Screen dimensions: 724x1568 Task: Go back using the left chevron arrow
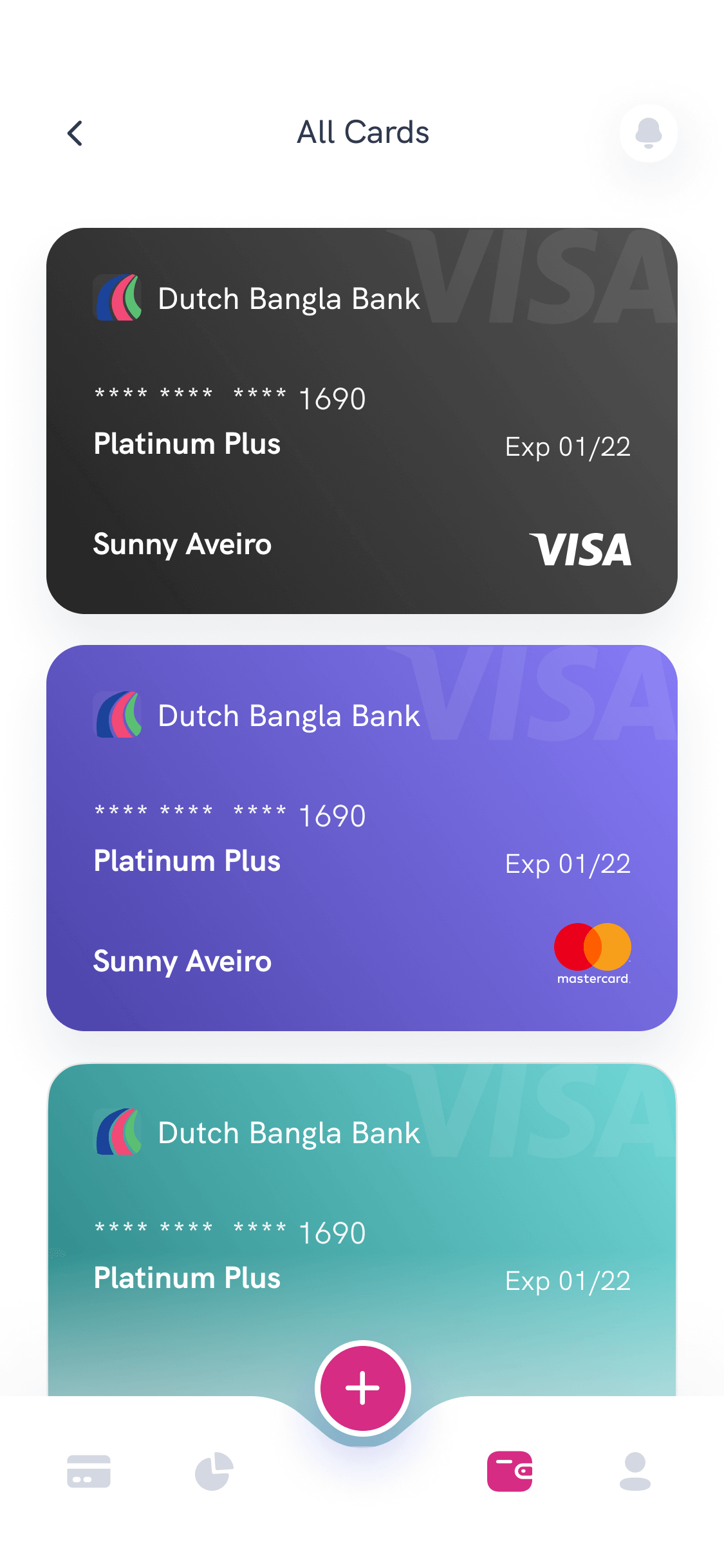point(74,133)
